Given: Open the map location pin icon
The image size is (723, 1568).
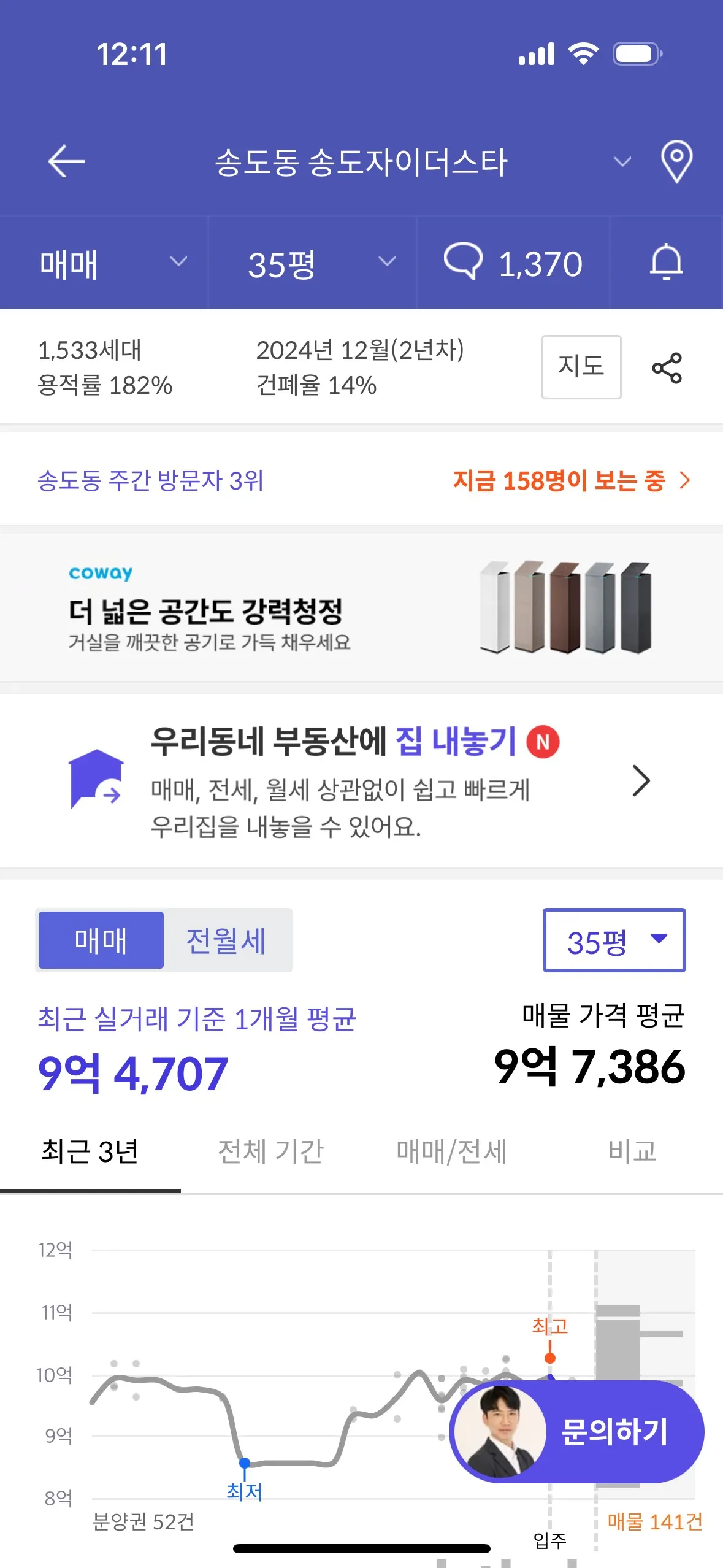Looking at the screenshot, I should click(x=676, y=161).
